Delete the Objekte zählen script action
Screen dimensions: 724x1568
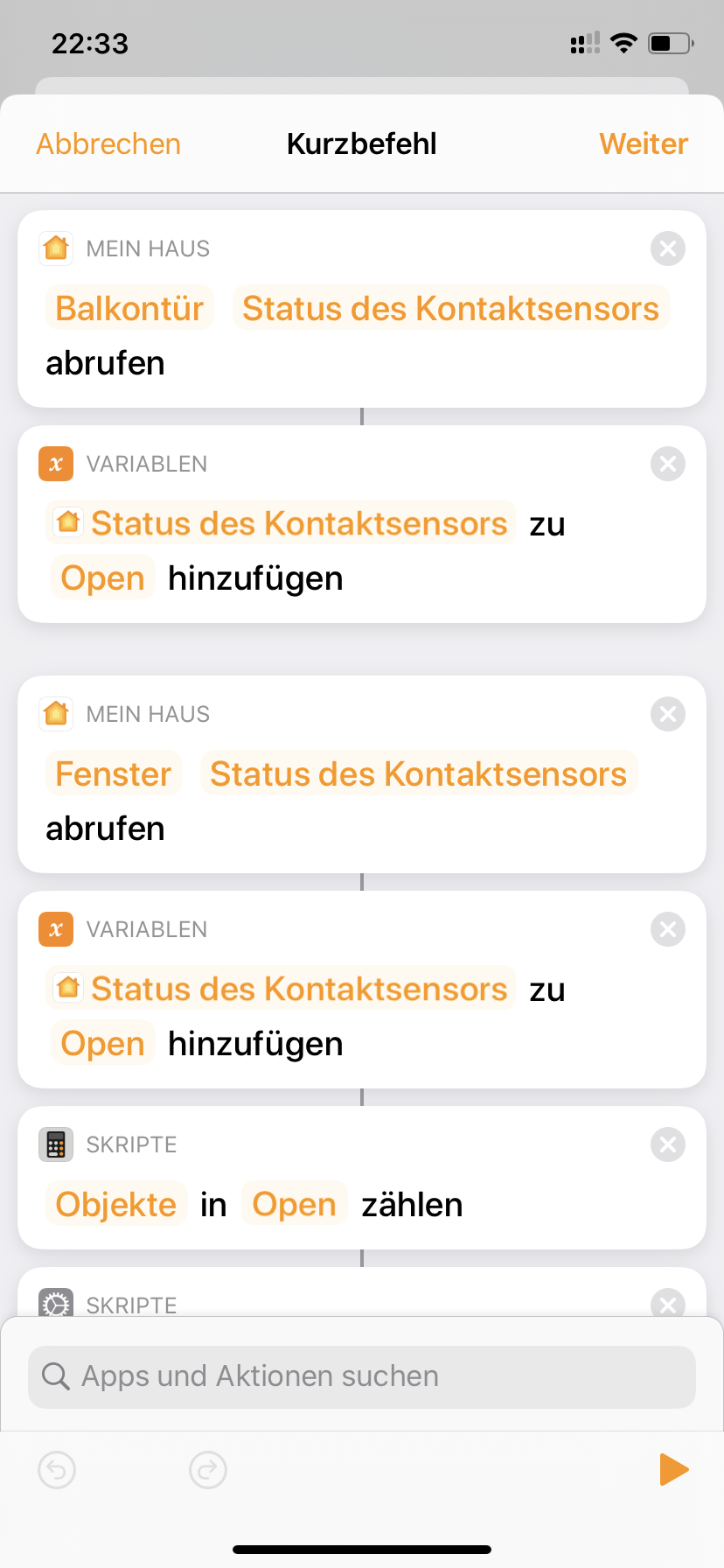coord(667,1145)
